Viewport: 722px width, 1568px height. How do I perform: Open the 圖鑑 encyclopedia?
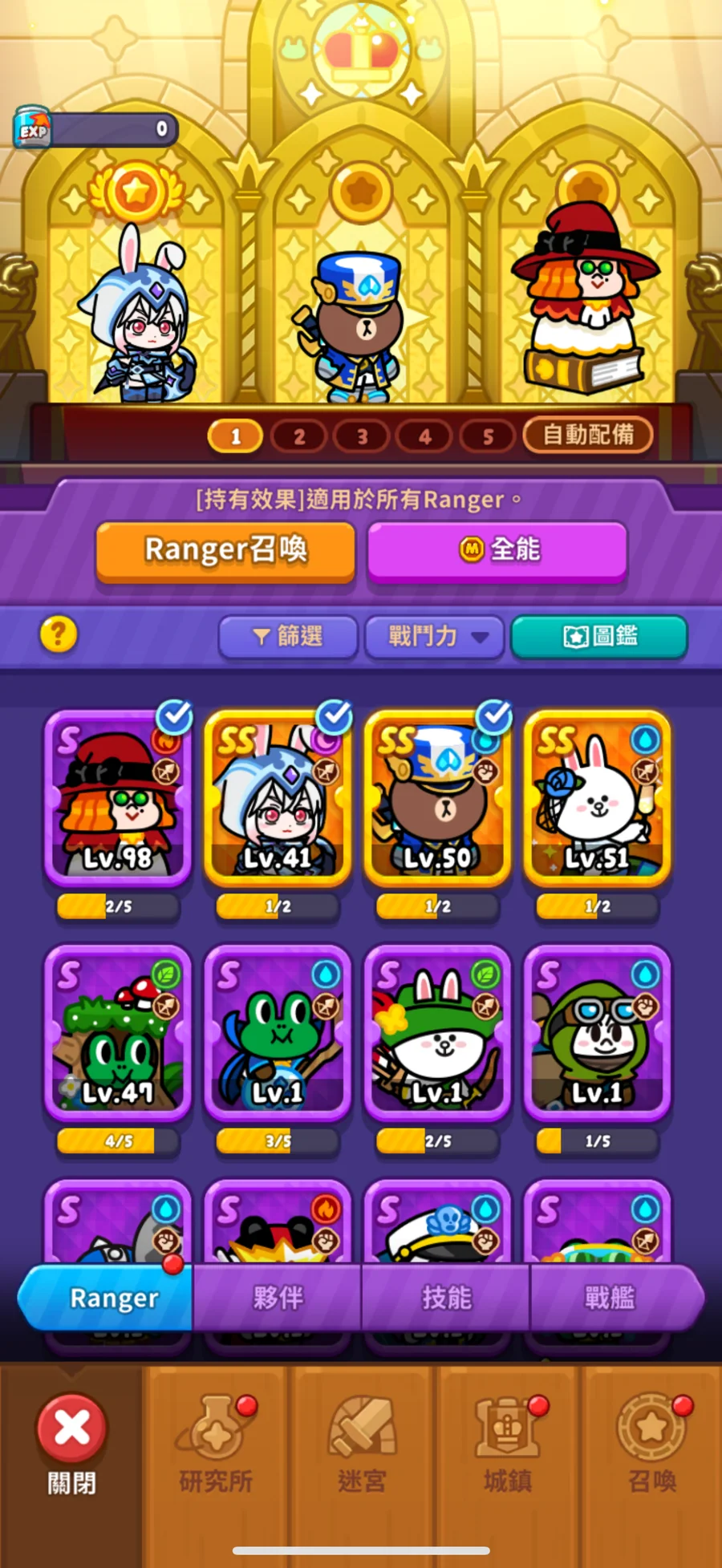click(x=599, y=637)
